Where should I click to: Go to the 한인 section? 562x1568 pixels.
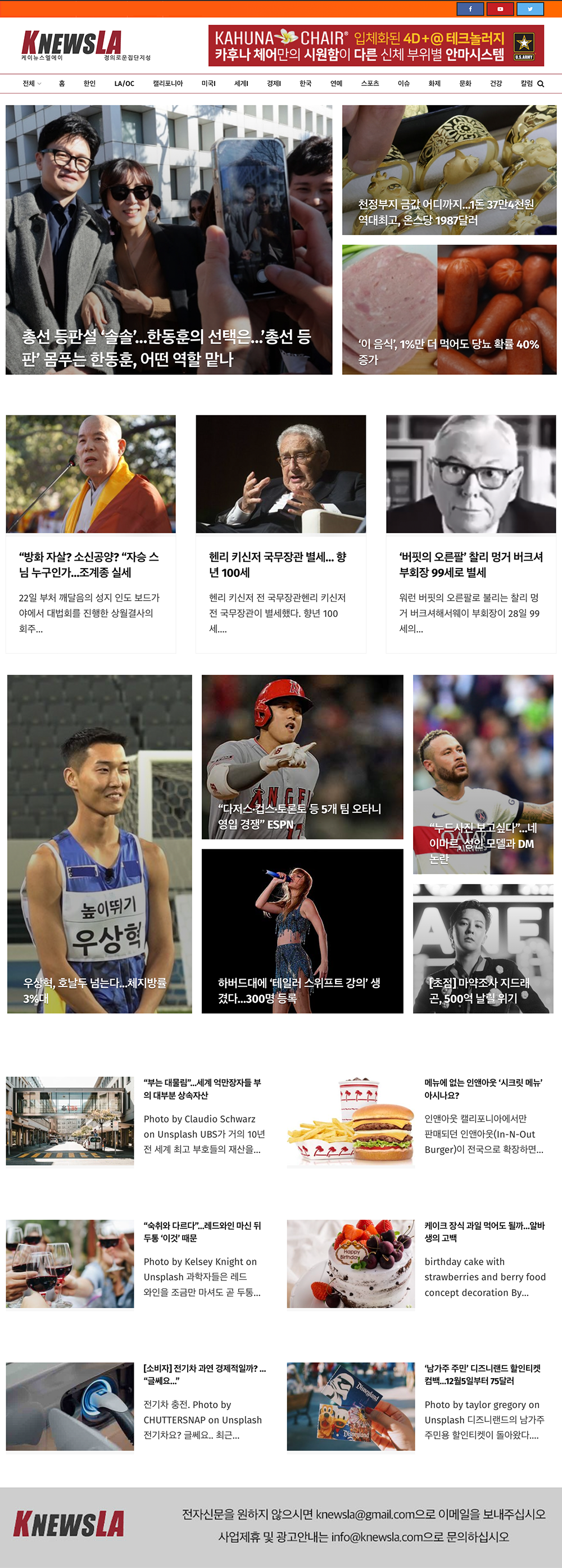(x=89, y=83)
